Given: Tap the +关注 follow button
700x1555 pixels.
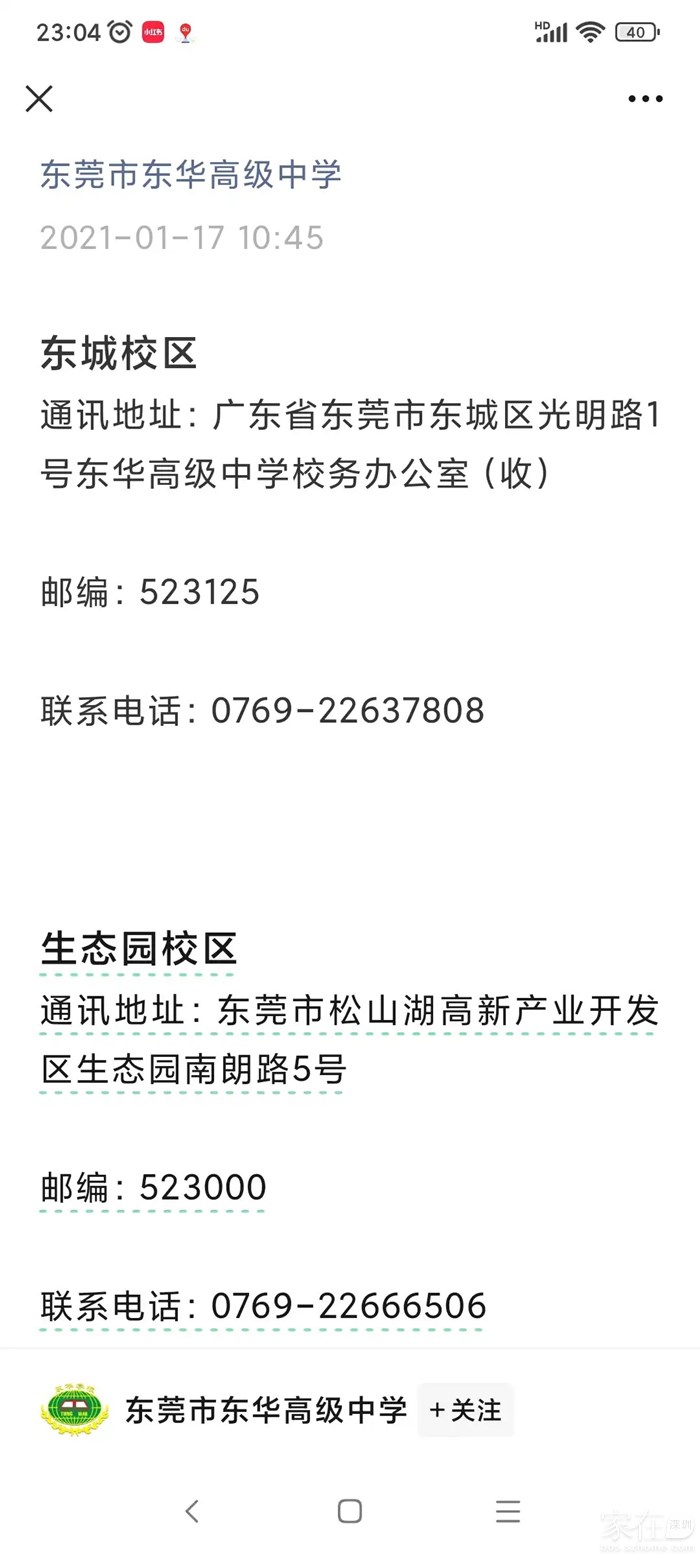Looking at the screenshot, I should pyautogui.click(x=465, y=1410).
